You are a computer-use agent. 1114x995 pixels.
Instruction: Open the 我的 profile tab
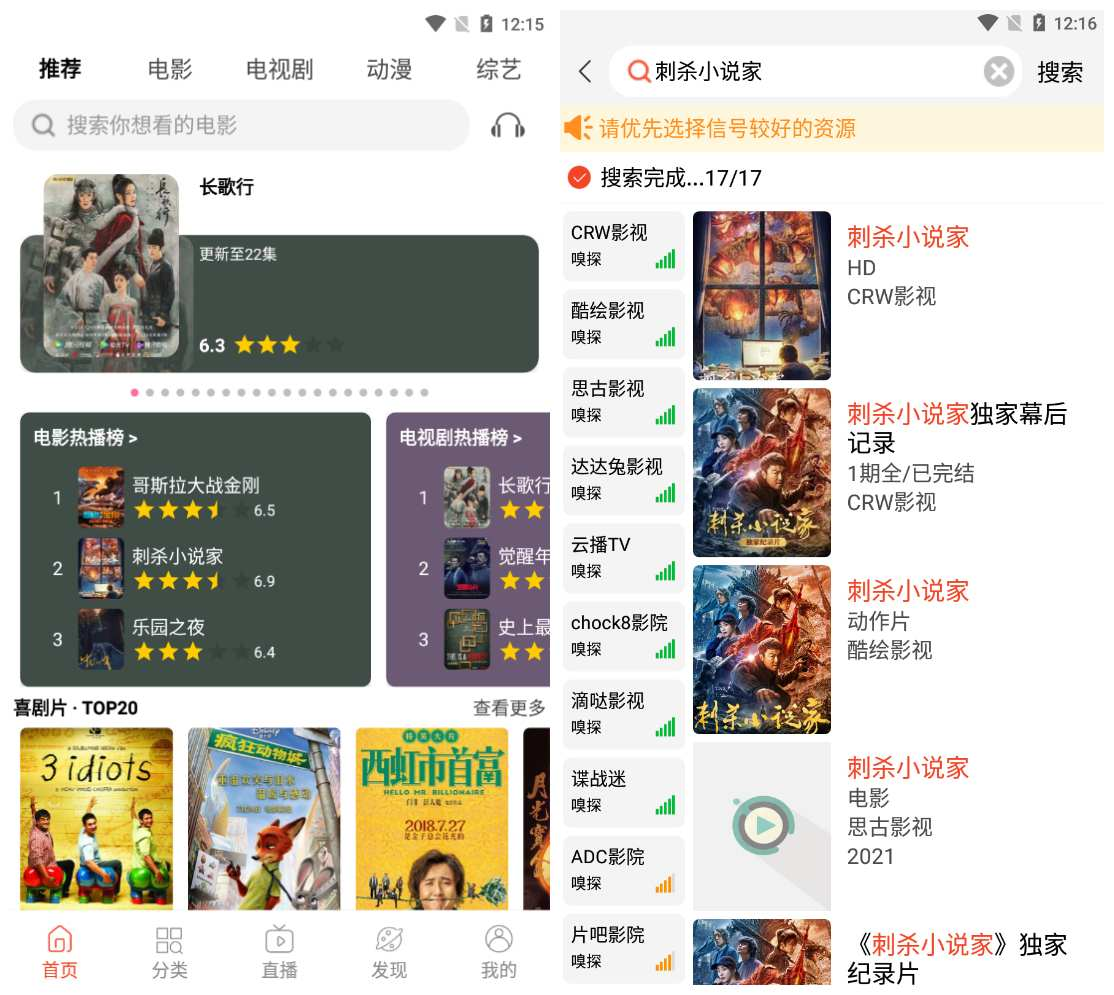(x=498, y=952)
